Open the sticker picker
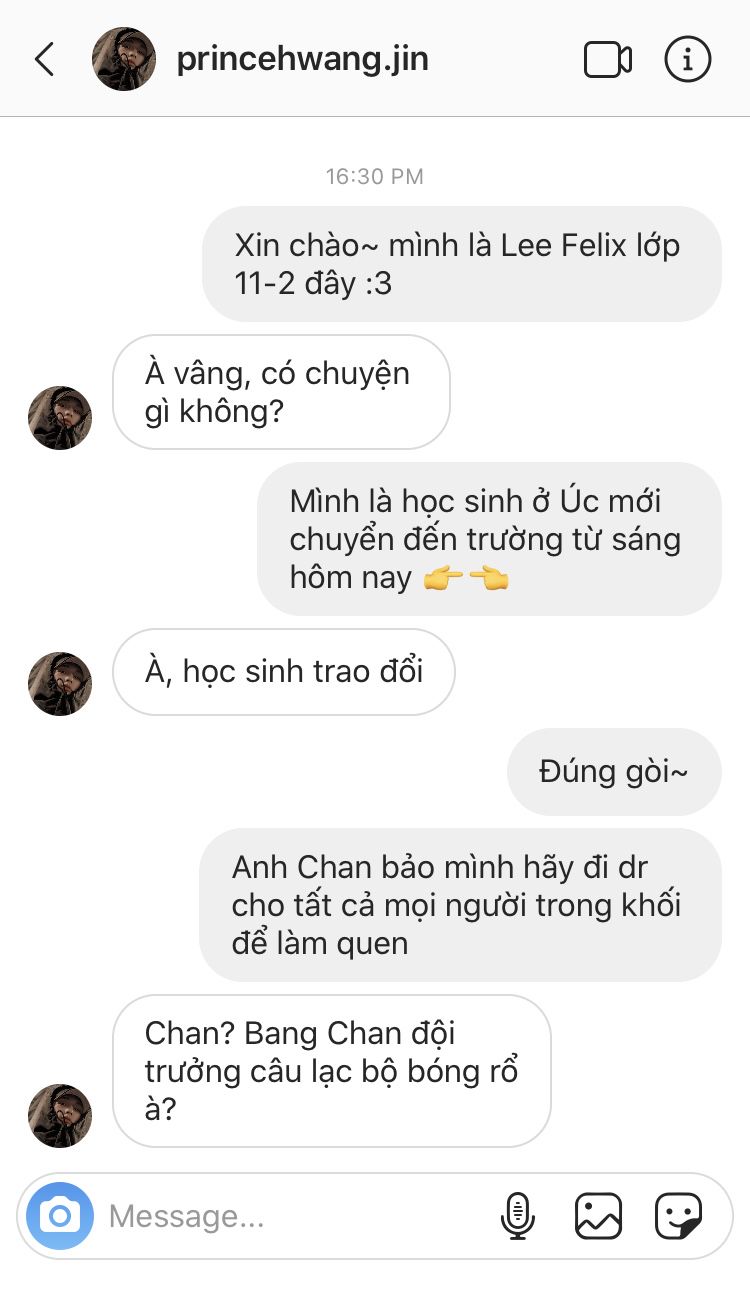 point(678,1216)
